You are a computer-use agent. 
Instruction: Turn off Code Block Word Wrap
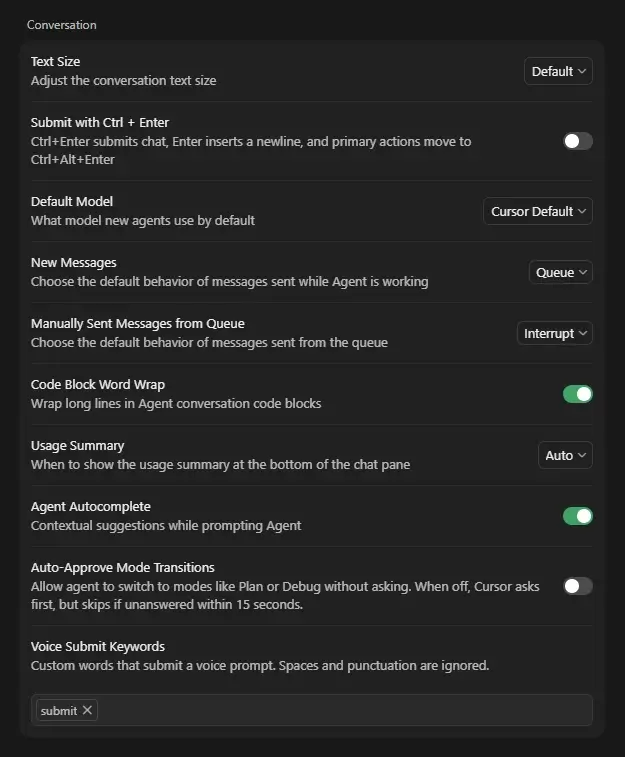[577, 394]
